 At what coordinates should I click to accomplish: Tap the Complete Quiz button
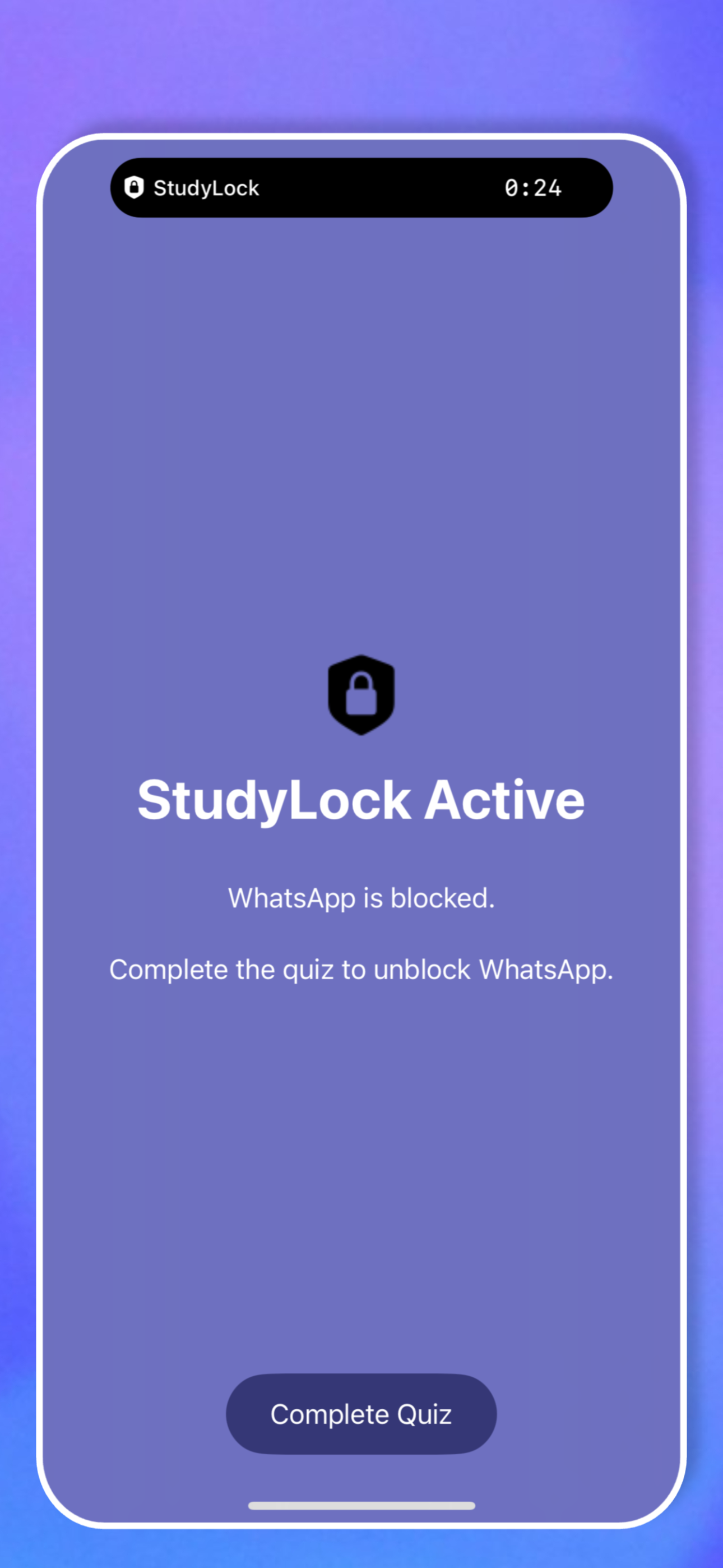361,1414
